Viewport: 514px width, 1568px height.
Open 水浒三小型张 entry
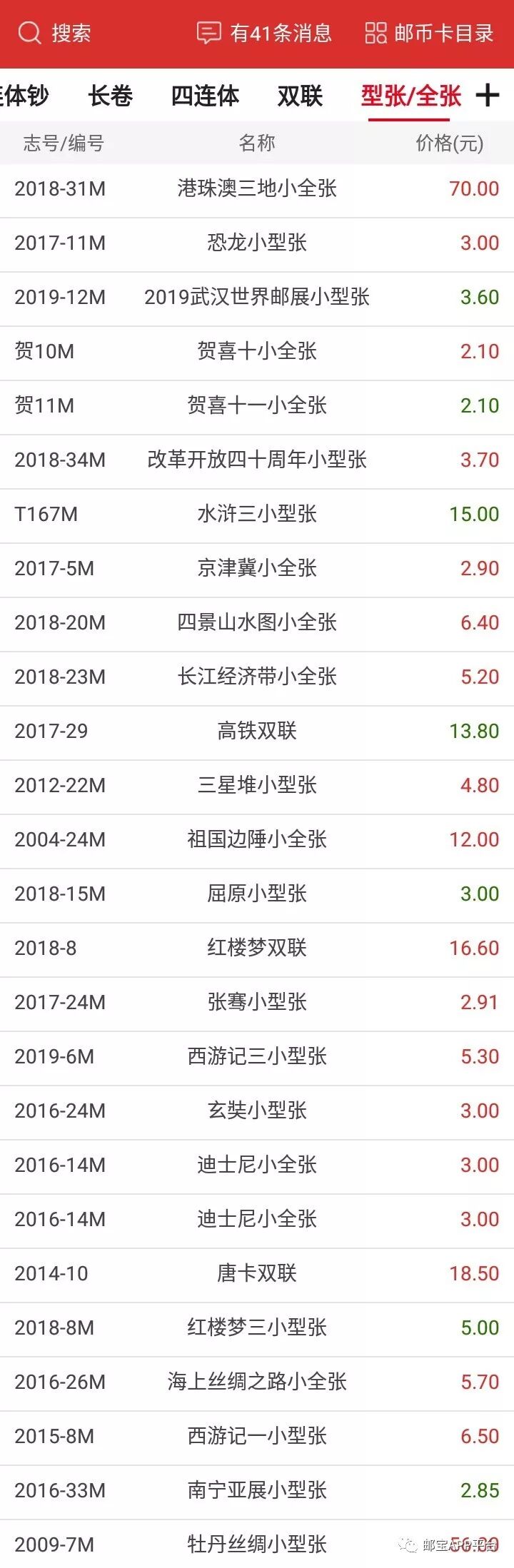tap(257, 514)
